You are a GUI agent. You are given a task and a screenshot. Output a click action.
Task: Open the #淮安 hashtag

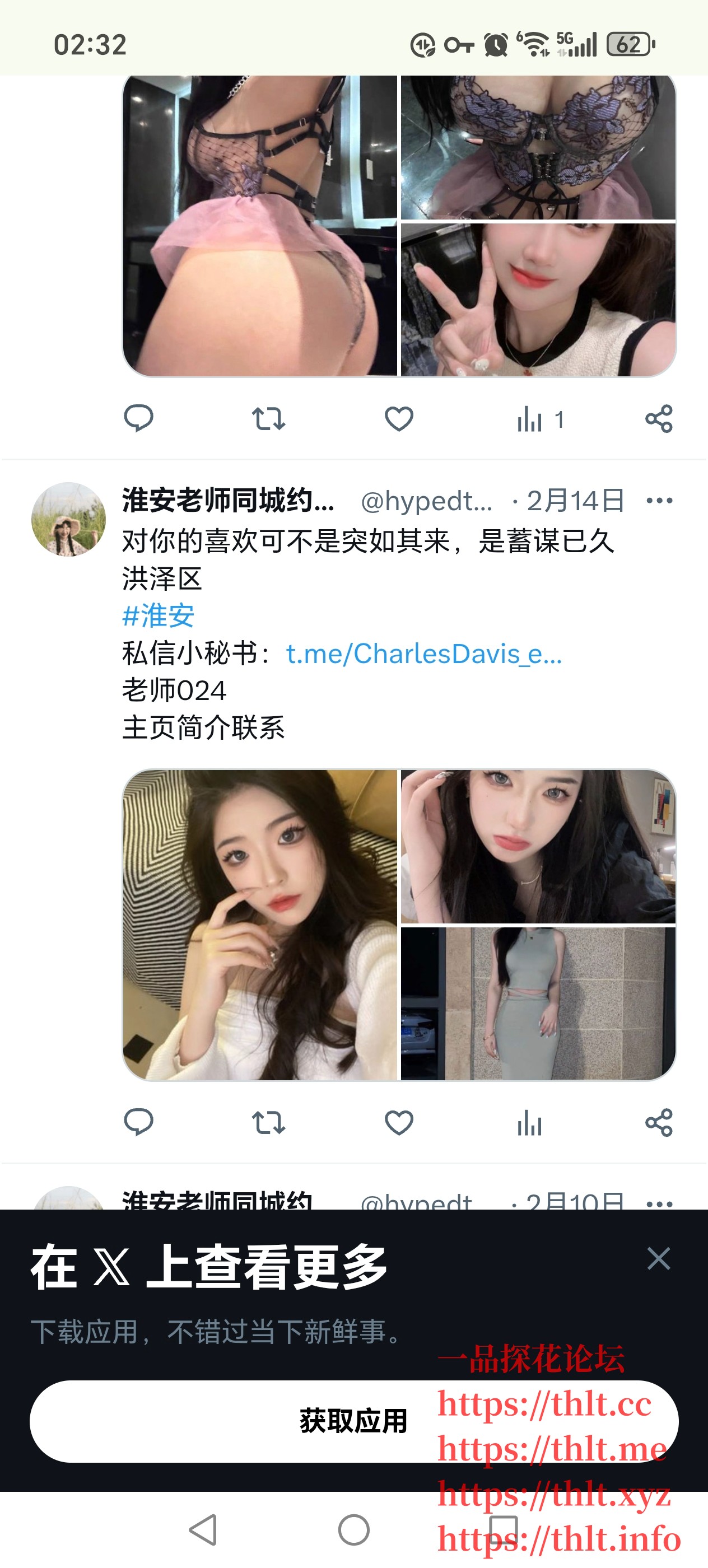point(160,617)
